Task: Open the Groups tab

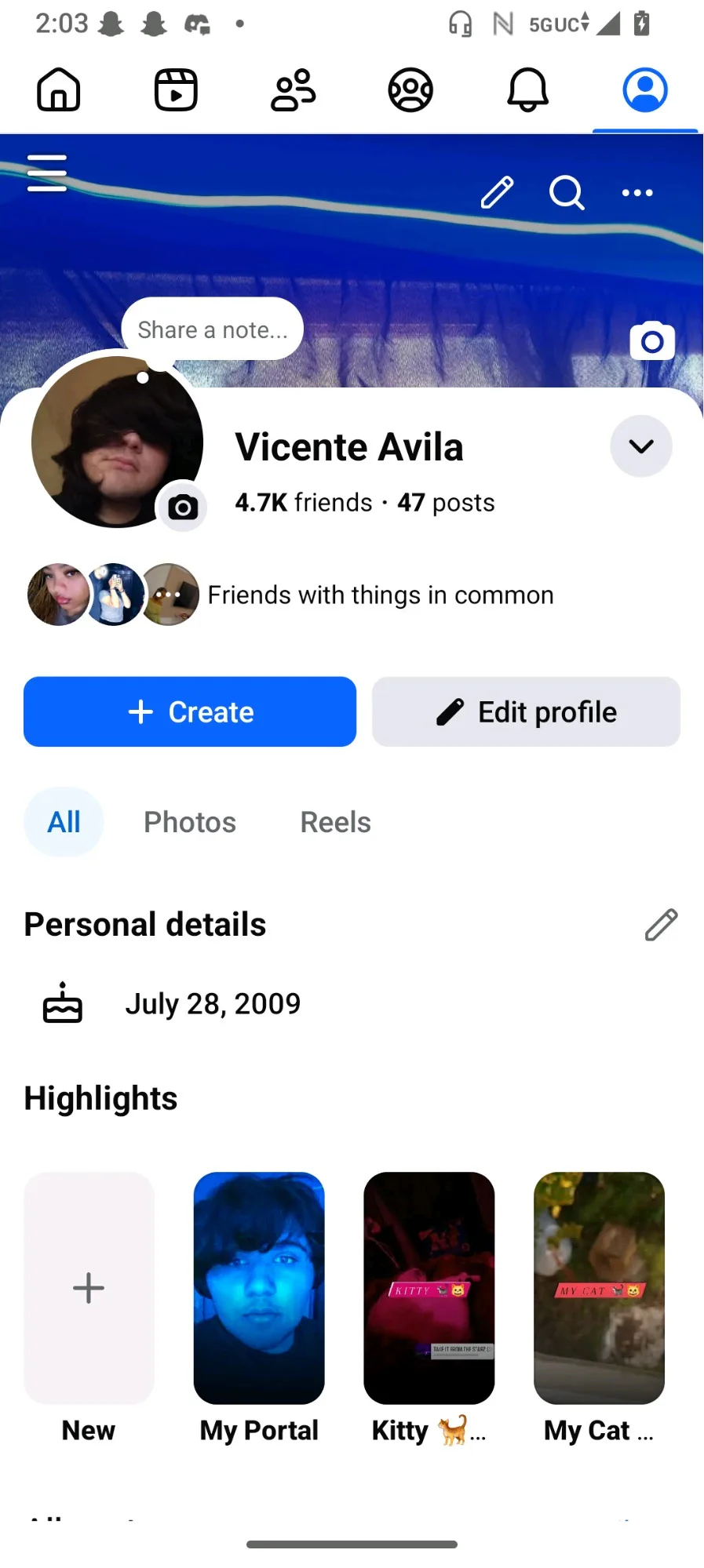Action: pos(410,89)
